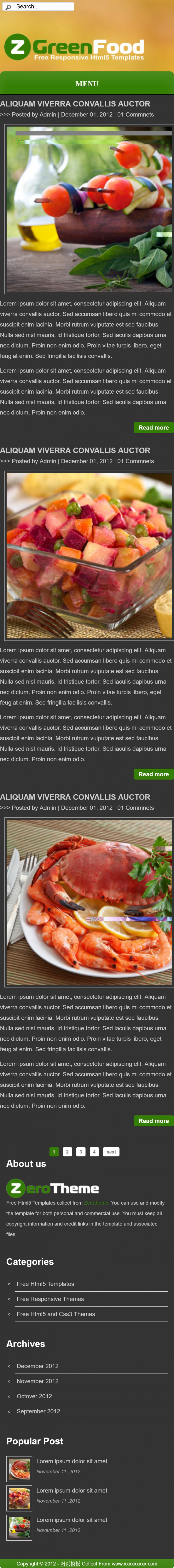Image resolution: width=174 pixels, height=1568 pixels.
Task: Open the green MENU bar
Action: 87,83
